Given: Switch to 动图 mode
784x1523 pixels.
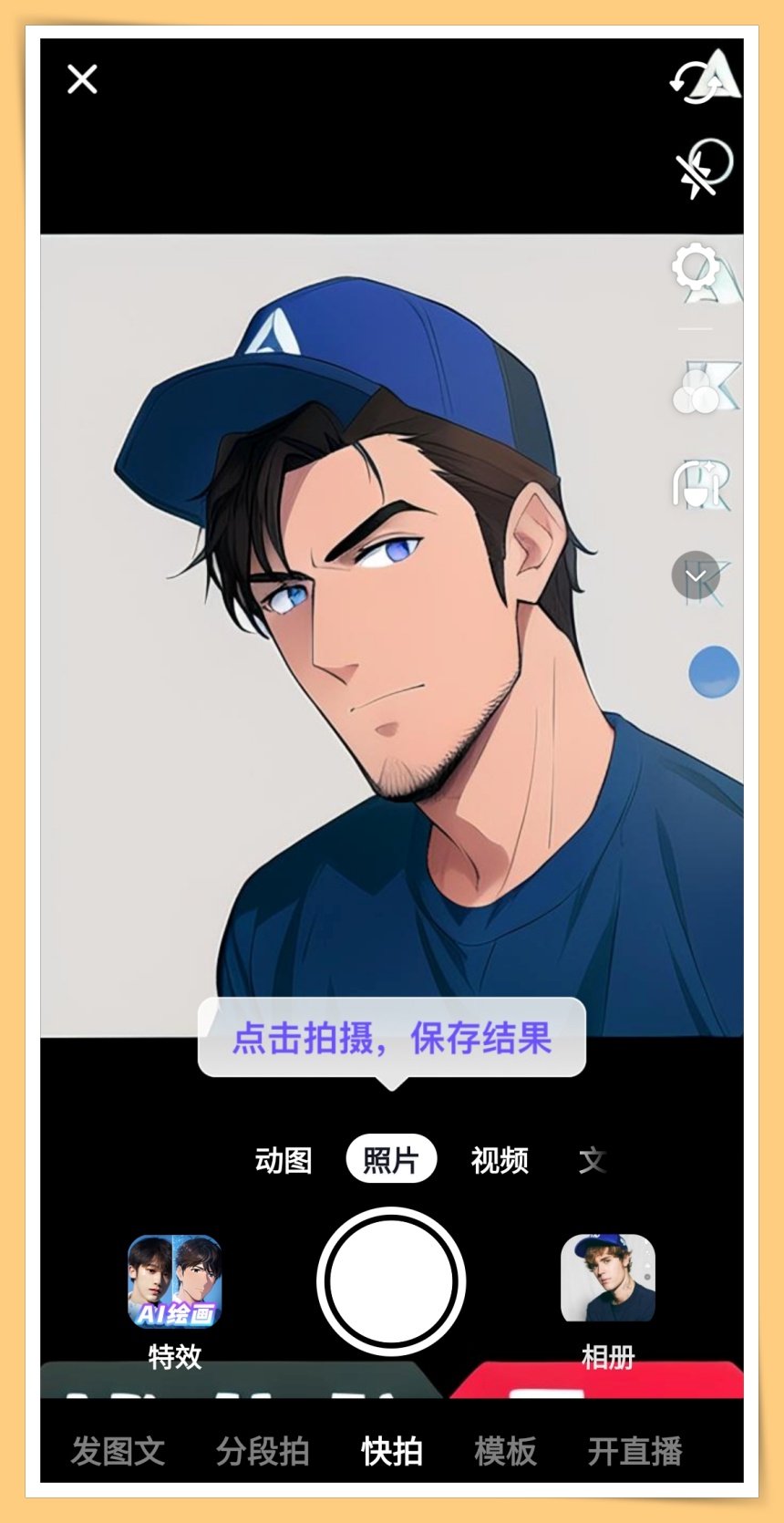Looking at the screenshot, I should click(284, 1160).
